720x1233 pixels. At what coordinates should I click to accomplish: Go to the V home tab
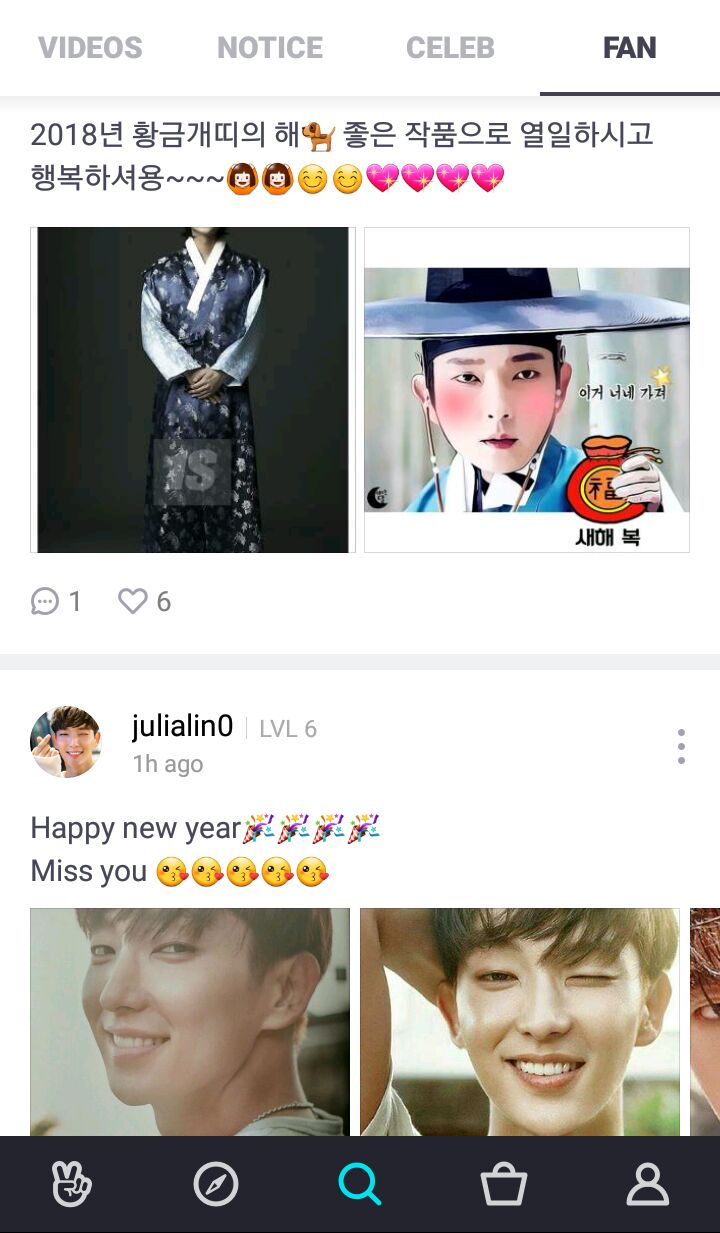pyautogui.click(x=72, y=1185)
